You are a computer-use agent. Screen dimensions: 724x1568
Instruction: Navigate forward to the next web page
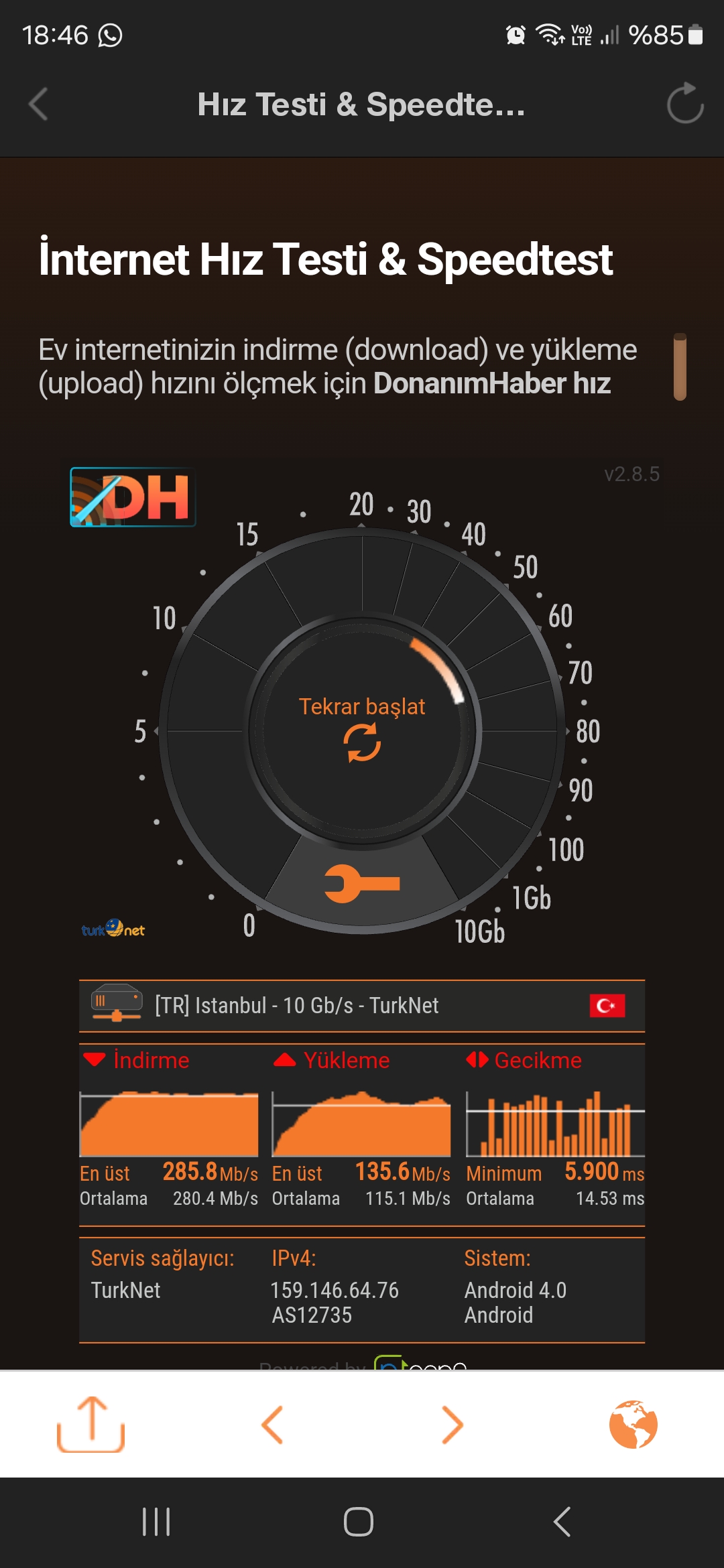(x=452, y=1425)
